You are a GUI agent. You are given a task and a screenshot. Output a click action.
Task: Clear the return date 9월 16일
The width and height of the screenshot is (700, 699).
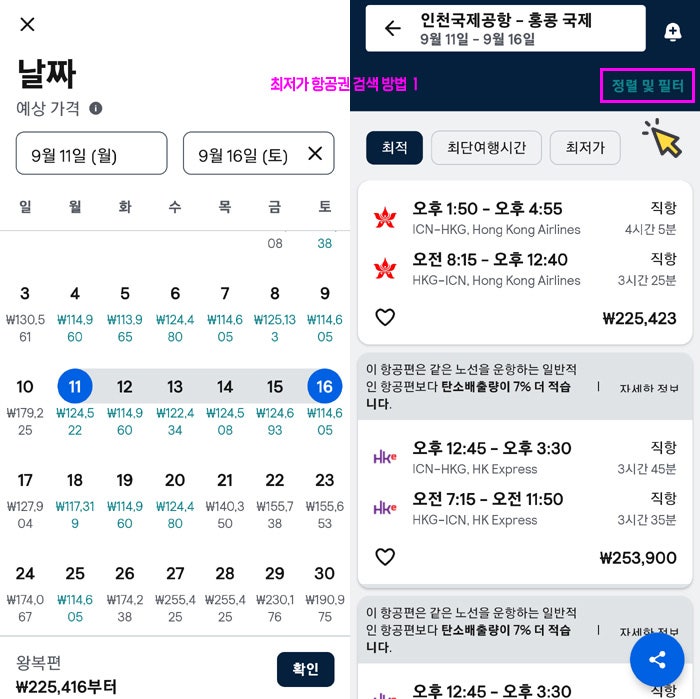pyautogui.click(x=314, y=154)
